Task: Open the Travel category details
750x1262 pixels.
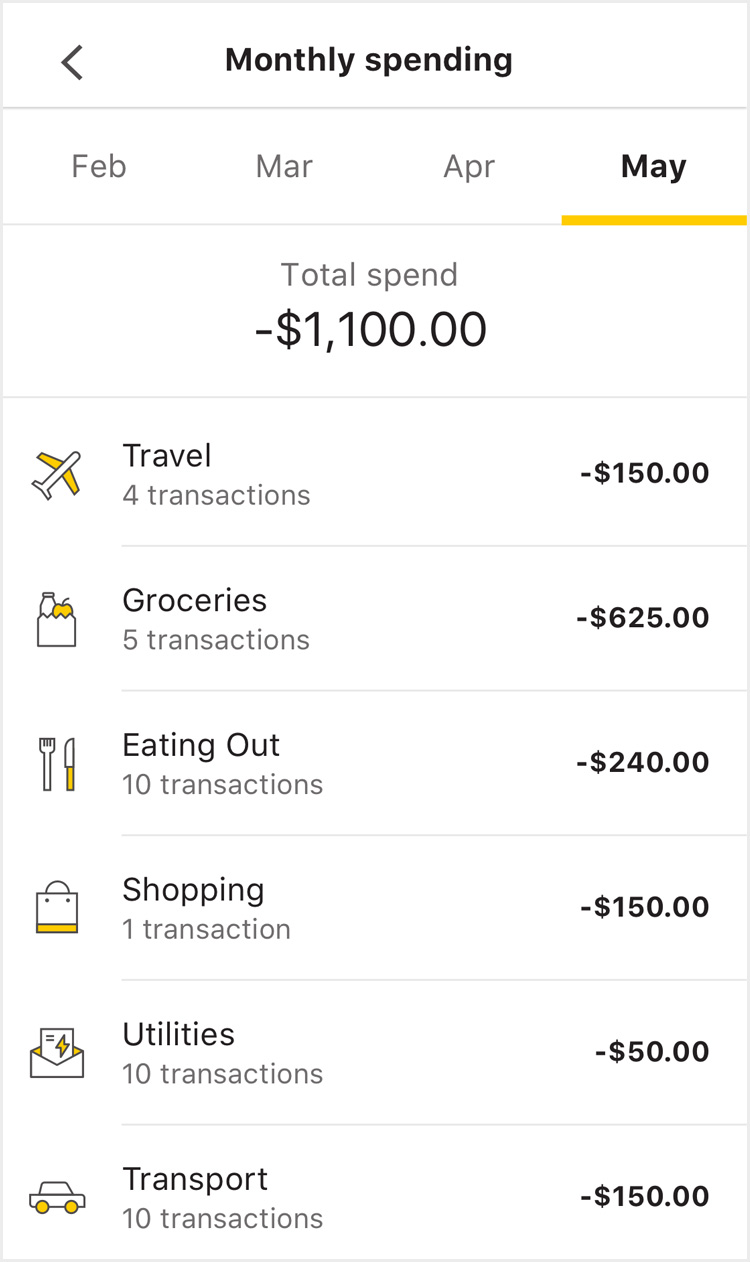Action: tap(375, 472)
